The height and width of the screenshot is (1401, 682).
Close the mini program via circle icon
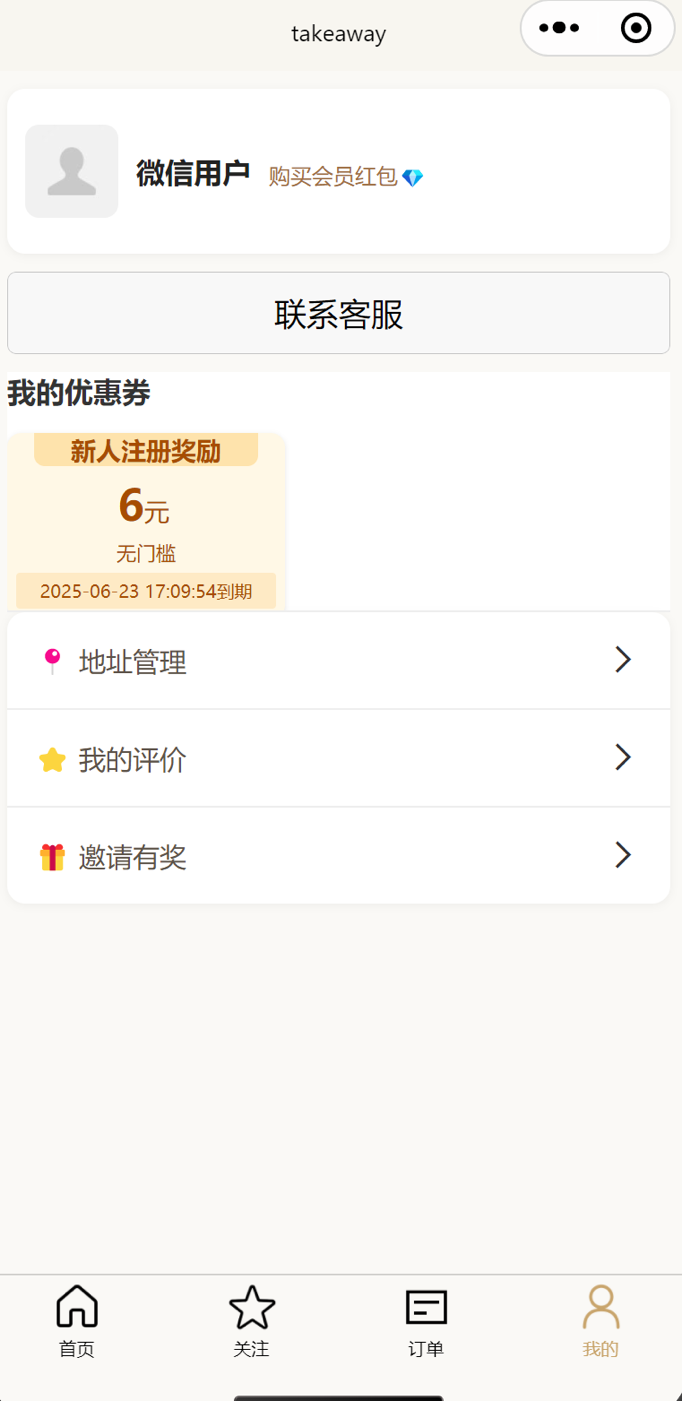636,28
